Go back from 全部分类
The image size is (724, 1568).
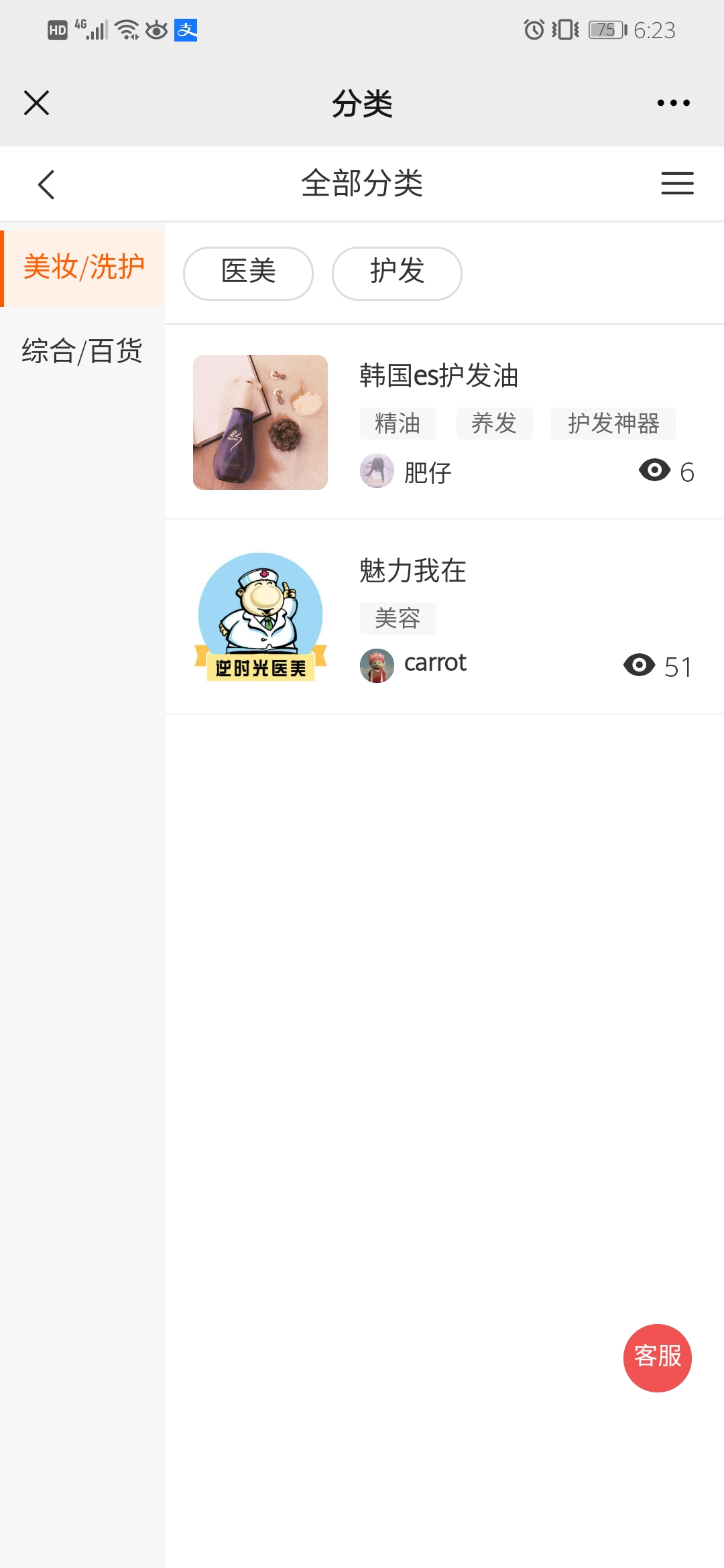(x=46, y=184)
